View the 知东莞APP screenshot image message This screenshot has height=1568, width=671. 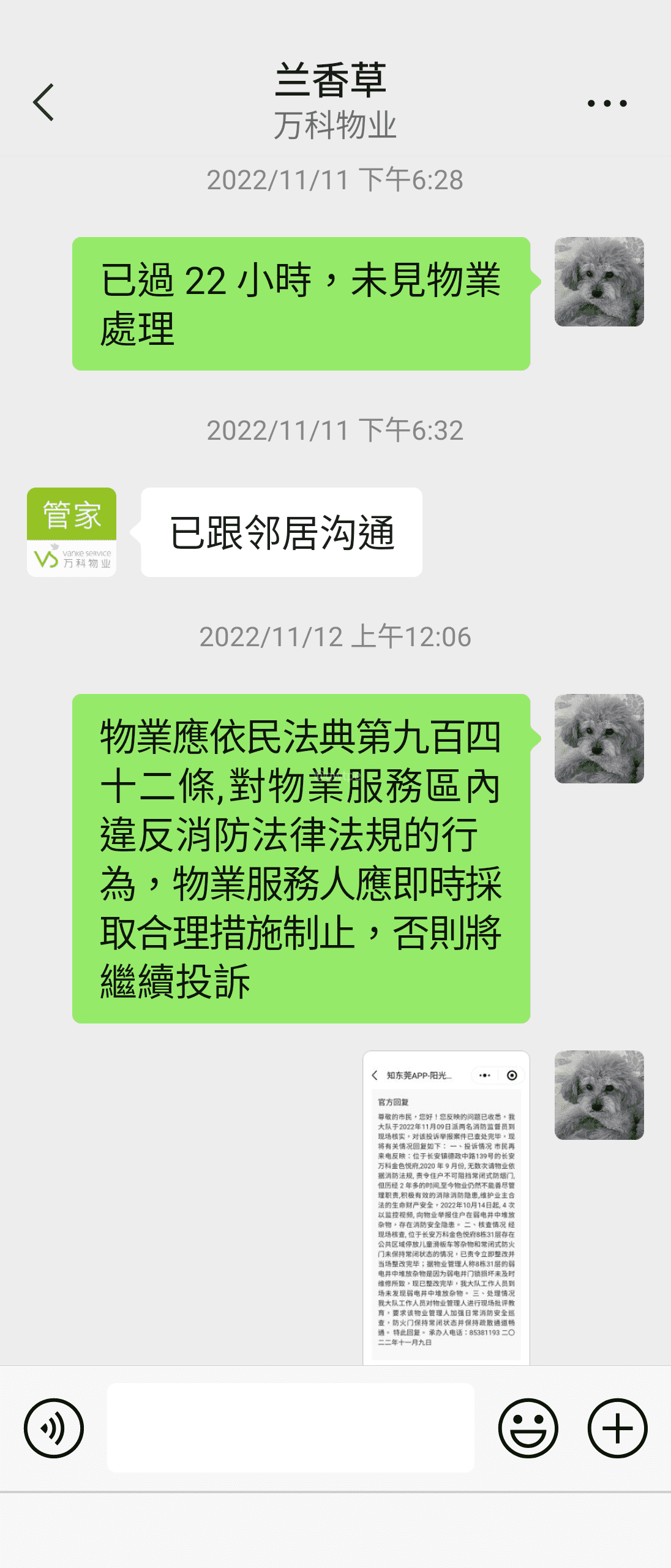pos(446,1207)
